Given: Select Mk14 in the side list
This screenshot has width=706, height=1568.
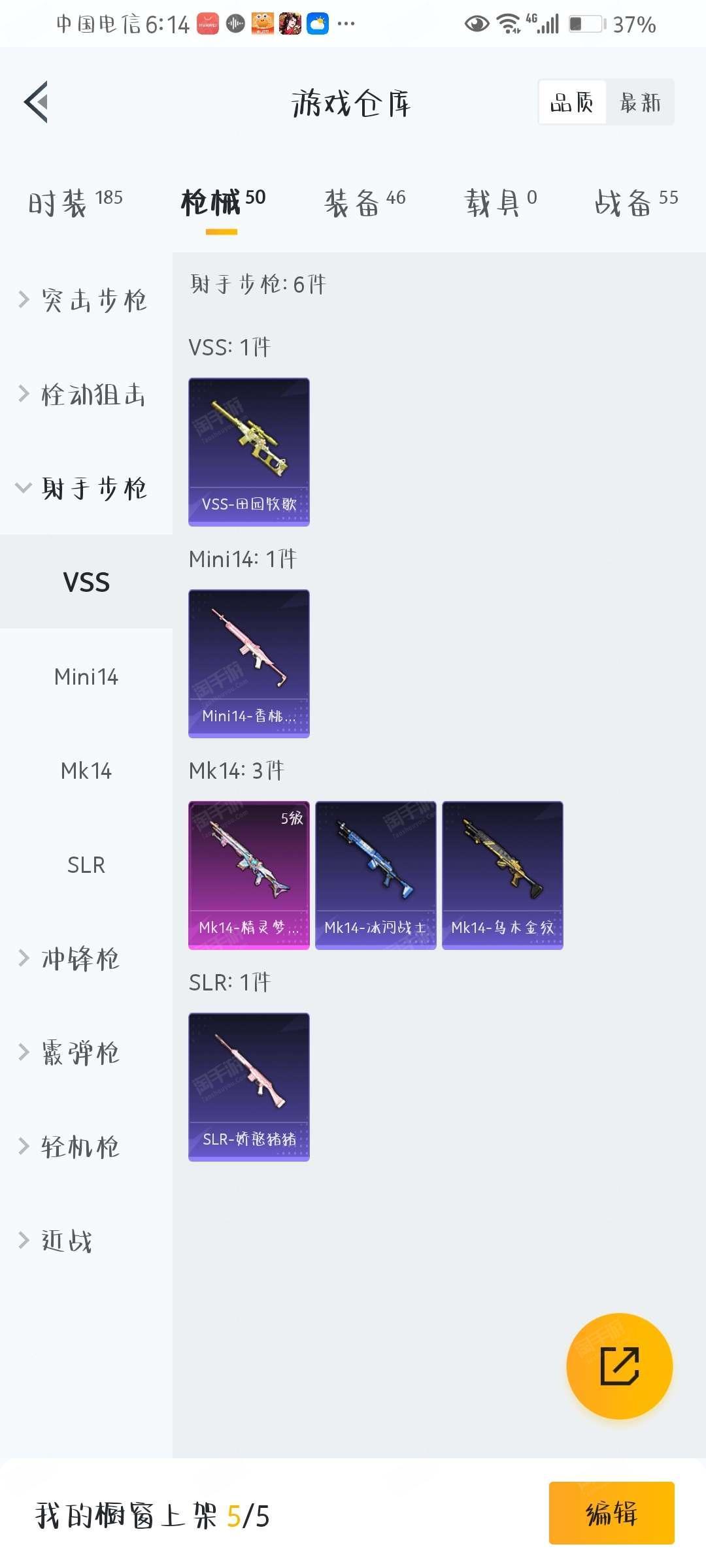Looking at the screenshot, I should pos(86,771).
